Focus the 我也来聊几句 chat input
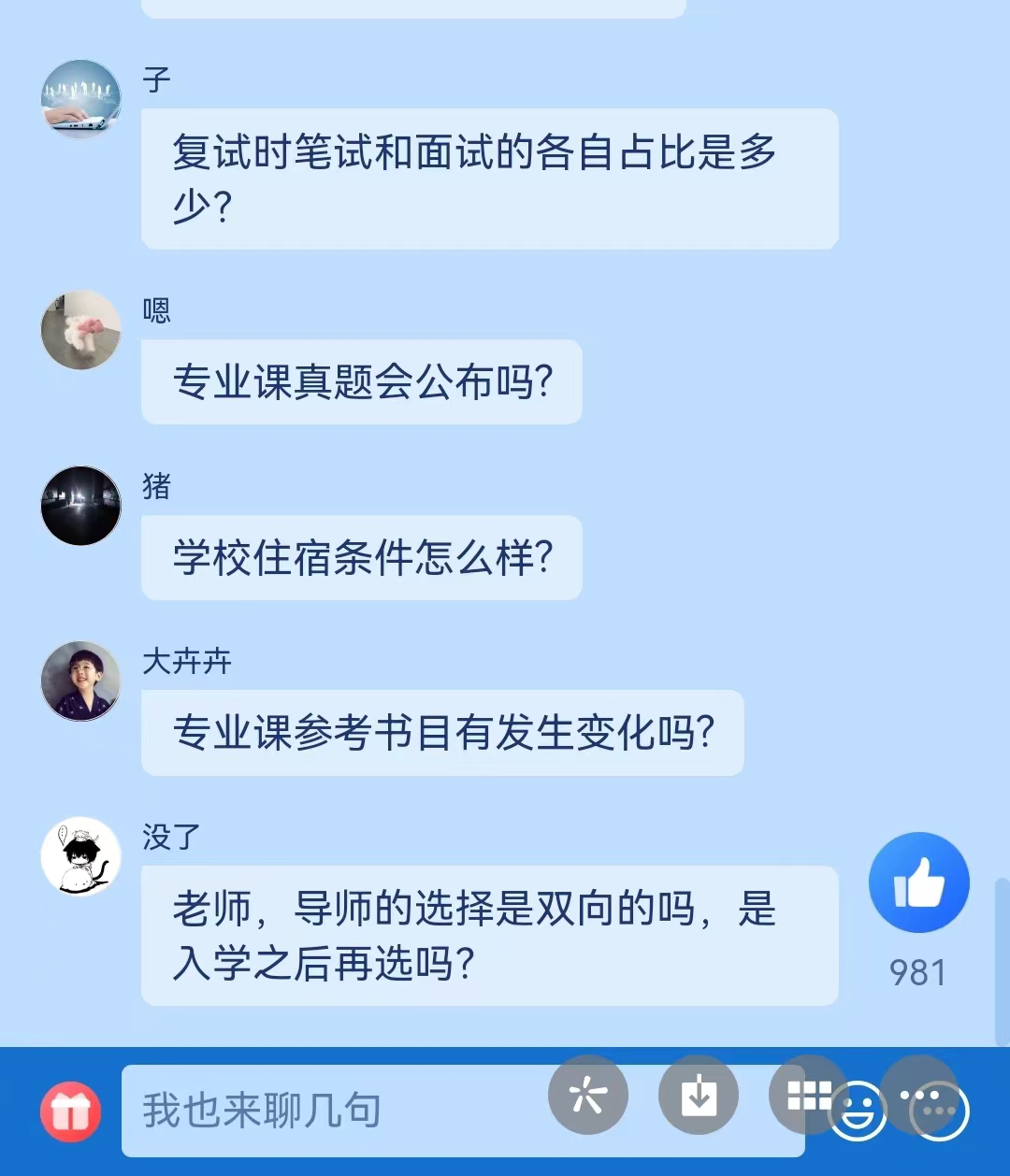The image size is (1010, 1176). click(x=327, y=1111)
